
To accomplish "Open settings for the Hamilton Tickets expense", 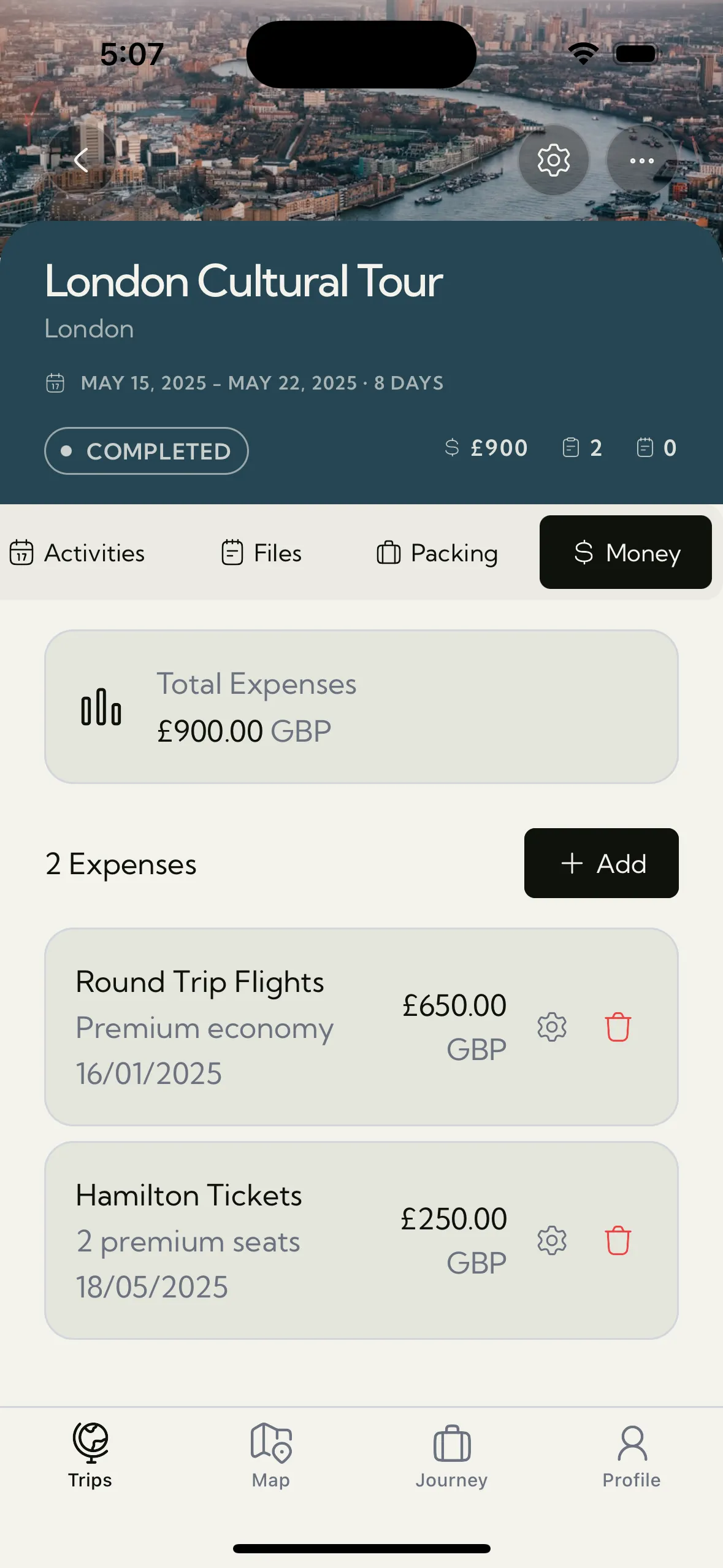I will tap(552, 1241).
